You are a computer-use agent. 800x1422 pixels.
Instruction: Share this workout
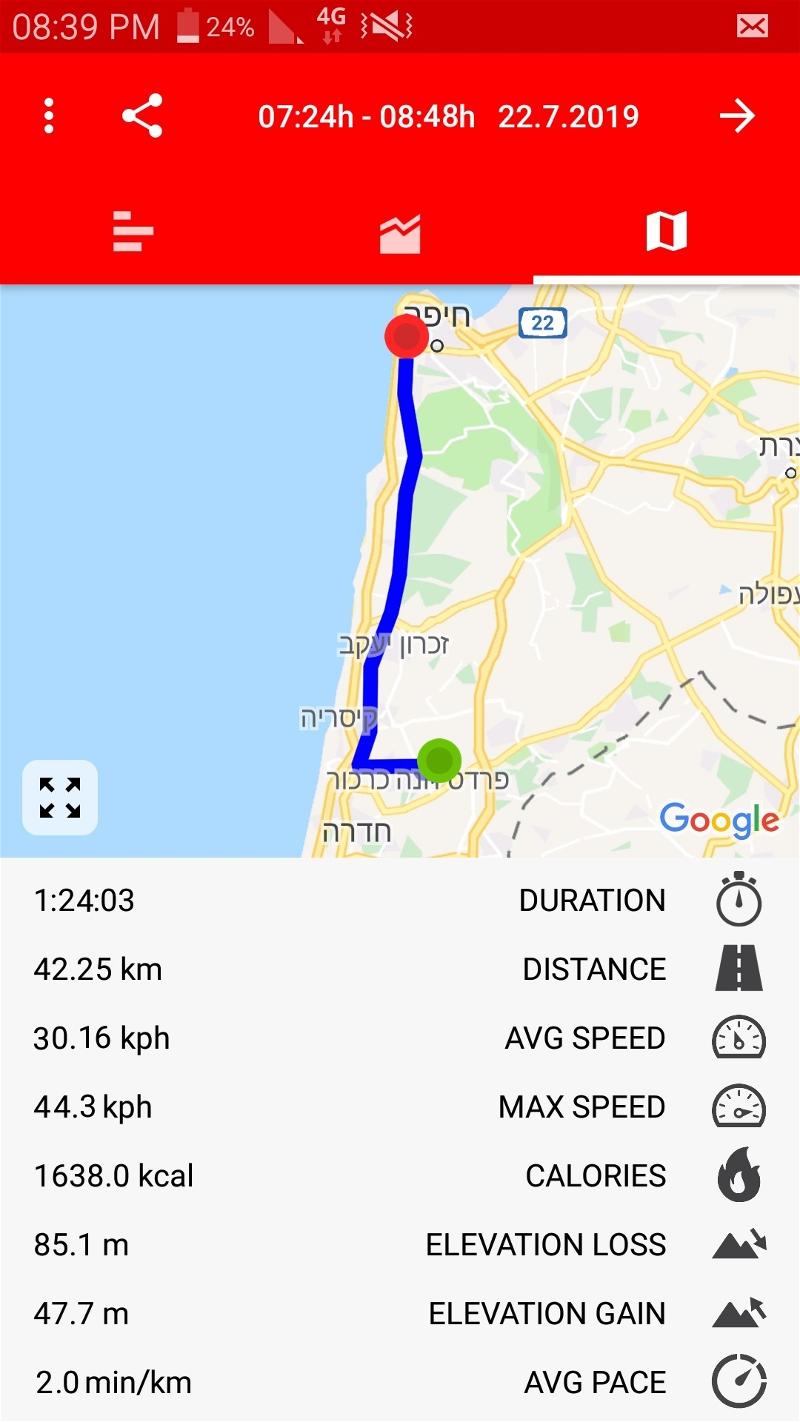pyautogui.click(x=142, y=116)
